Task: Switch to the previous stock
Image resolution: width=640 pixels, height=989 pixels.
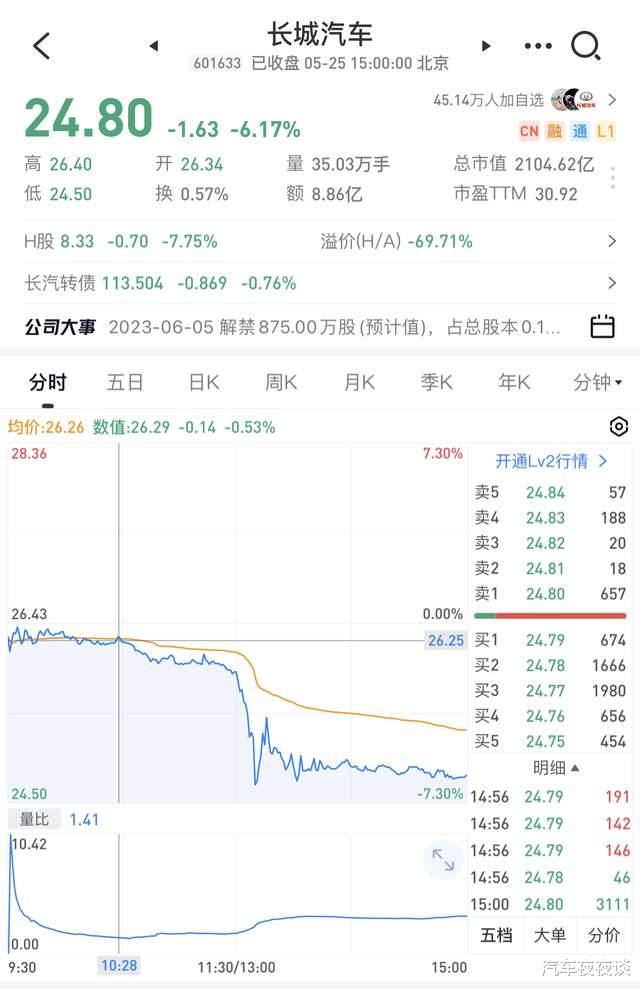Action: [154, 46]
